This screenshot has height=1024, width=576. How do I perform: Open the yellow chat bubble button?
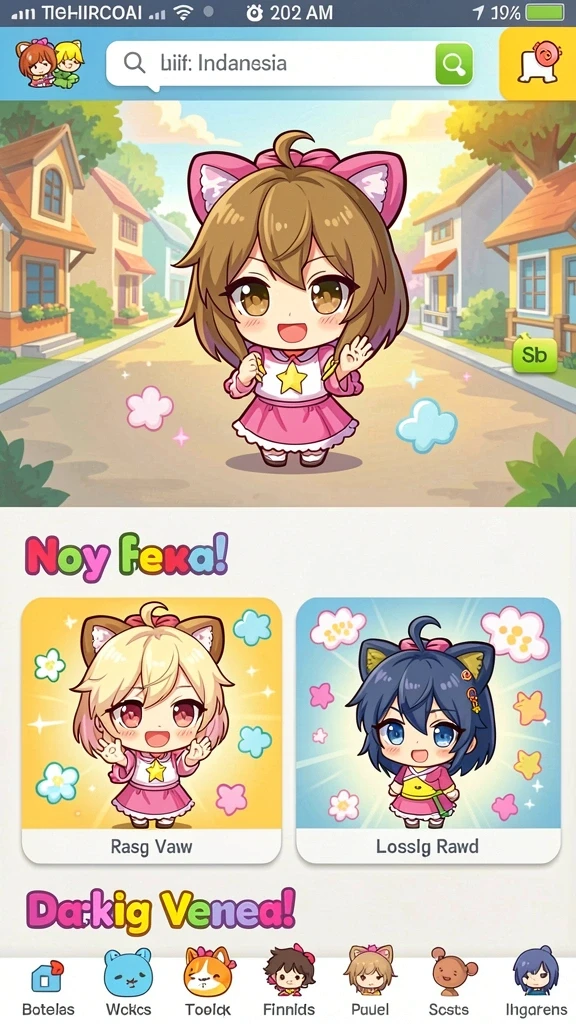[x=537, y=63]
